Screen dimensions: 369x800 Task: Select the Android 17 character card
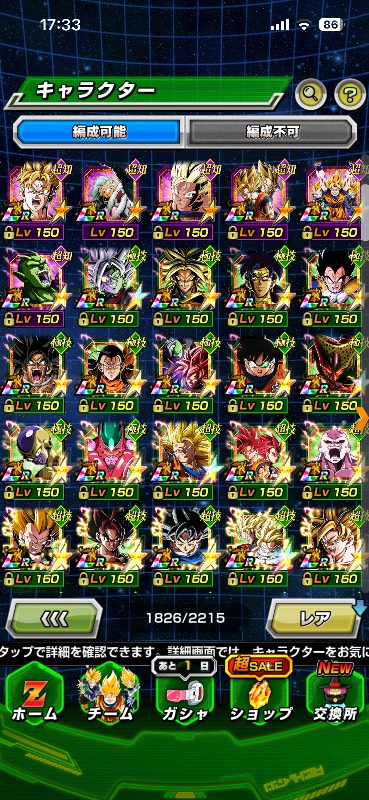(x=110, y=373)
